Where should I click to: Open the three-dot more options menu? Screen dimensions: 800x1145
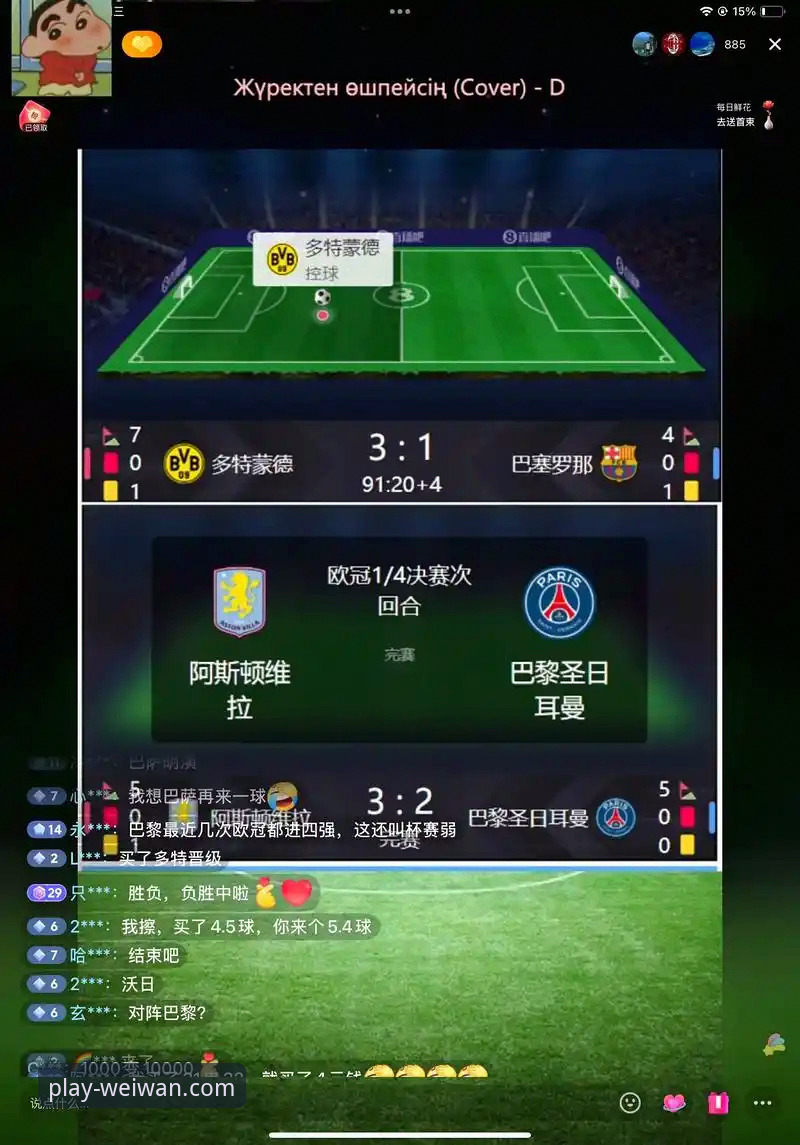click(x=763, y=1102)
